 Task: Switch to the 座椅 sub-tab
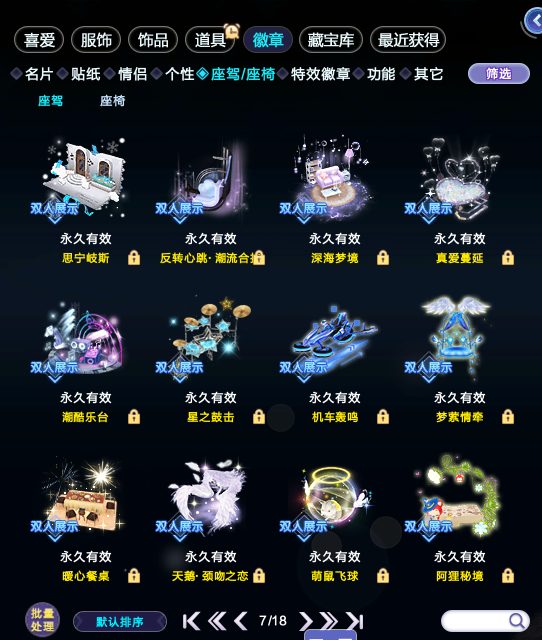[x=112, y=101]
